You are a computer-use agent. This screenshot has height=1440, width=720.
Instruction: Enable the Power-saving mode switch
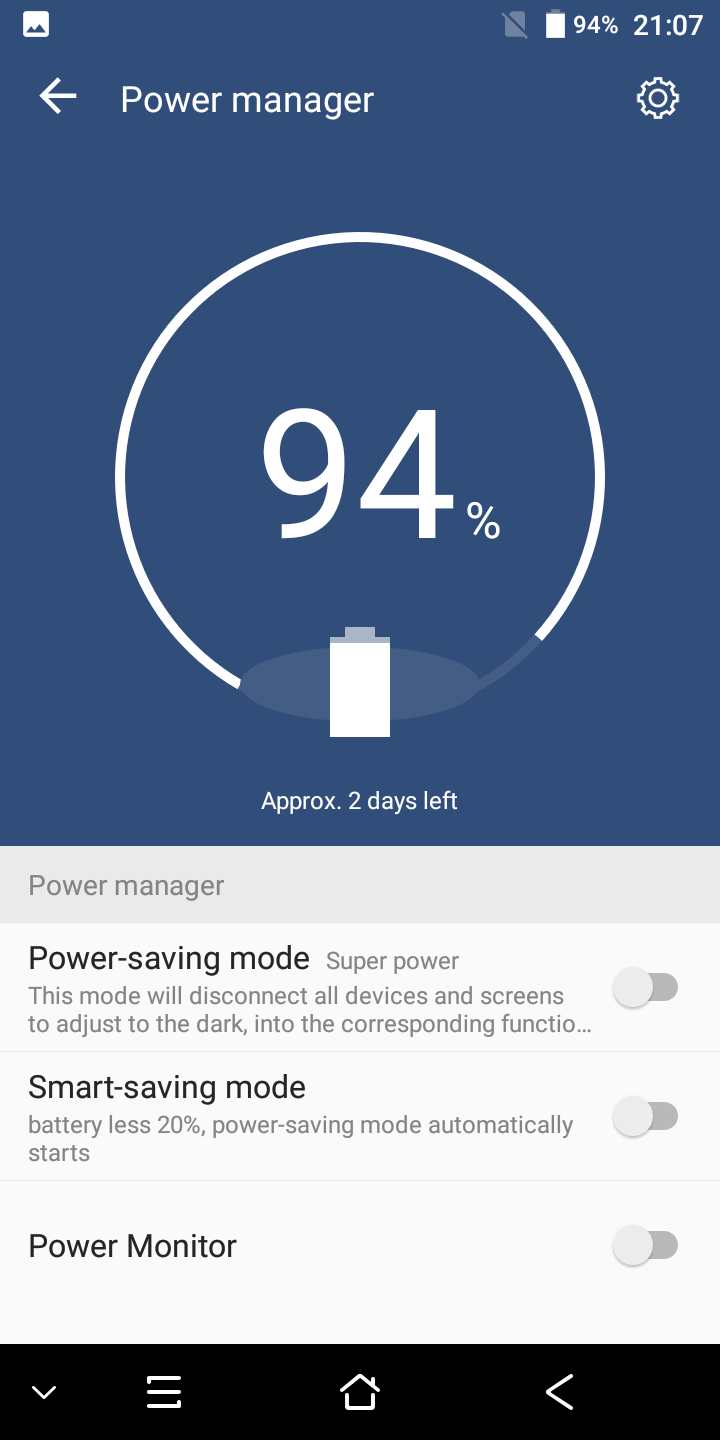(645, 989)
